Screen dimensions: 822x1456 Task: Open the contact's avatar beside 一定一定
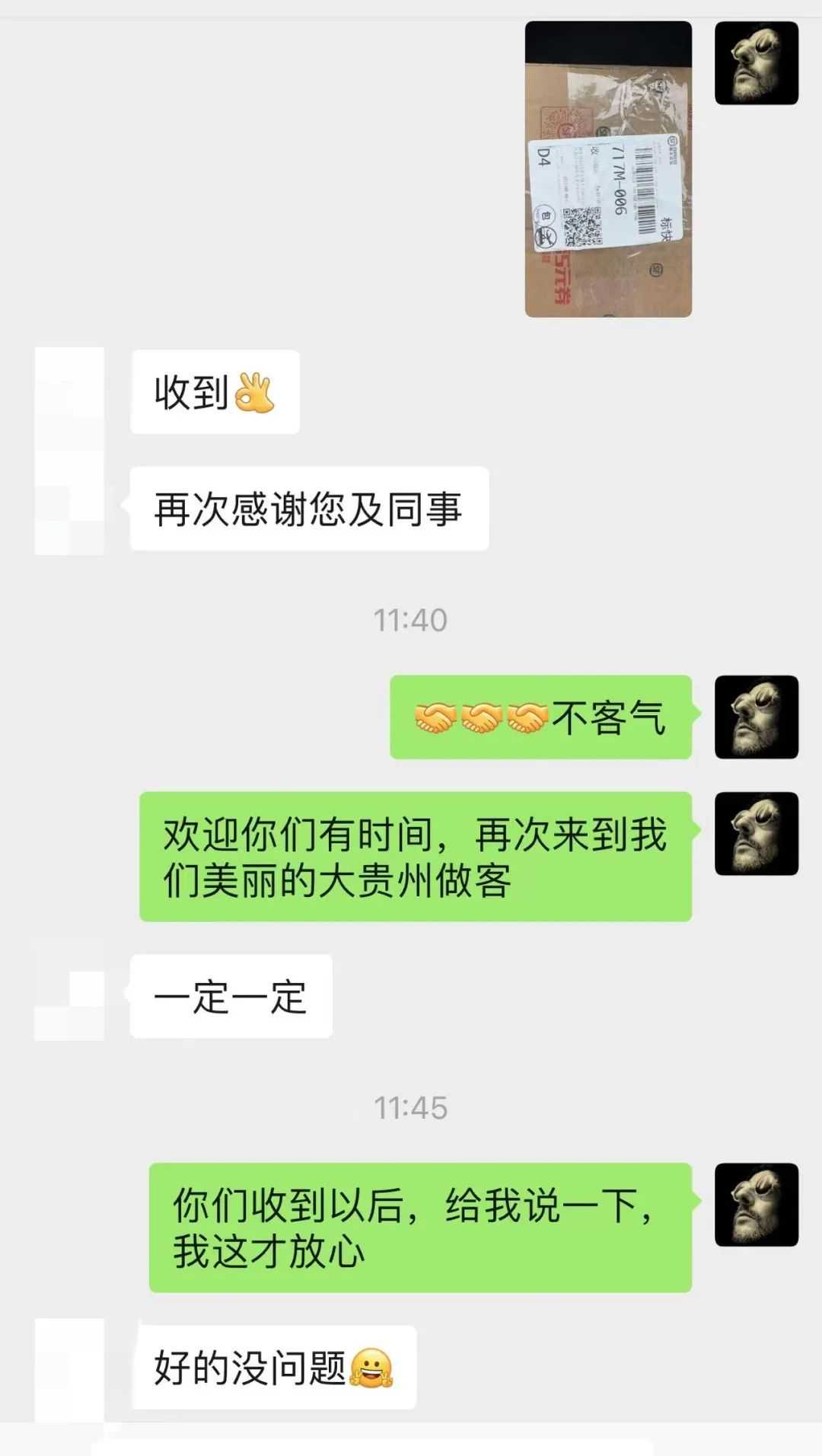click(x=69, y=997)
